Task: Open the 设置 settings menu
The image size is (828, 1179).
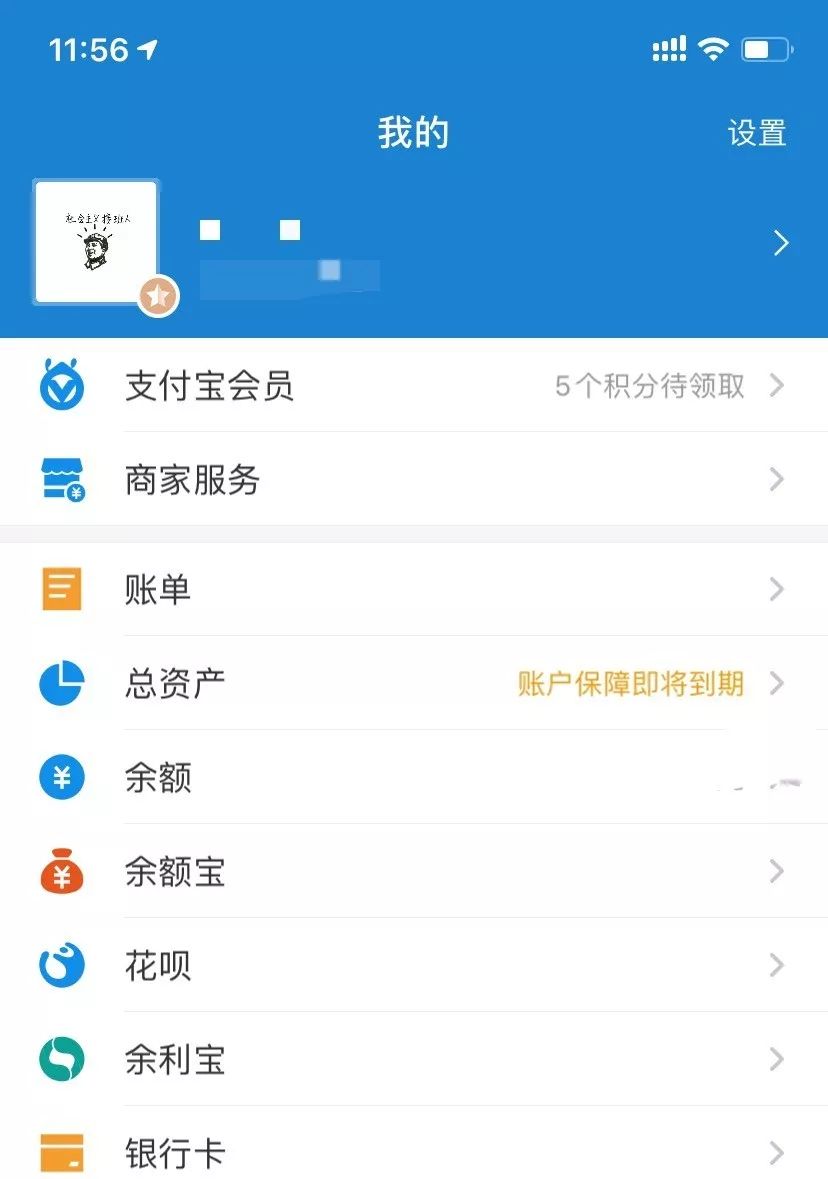Action: point(759,133)
